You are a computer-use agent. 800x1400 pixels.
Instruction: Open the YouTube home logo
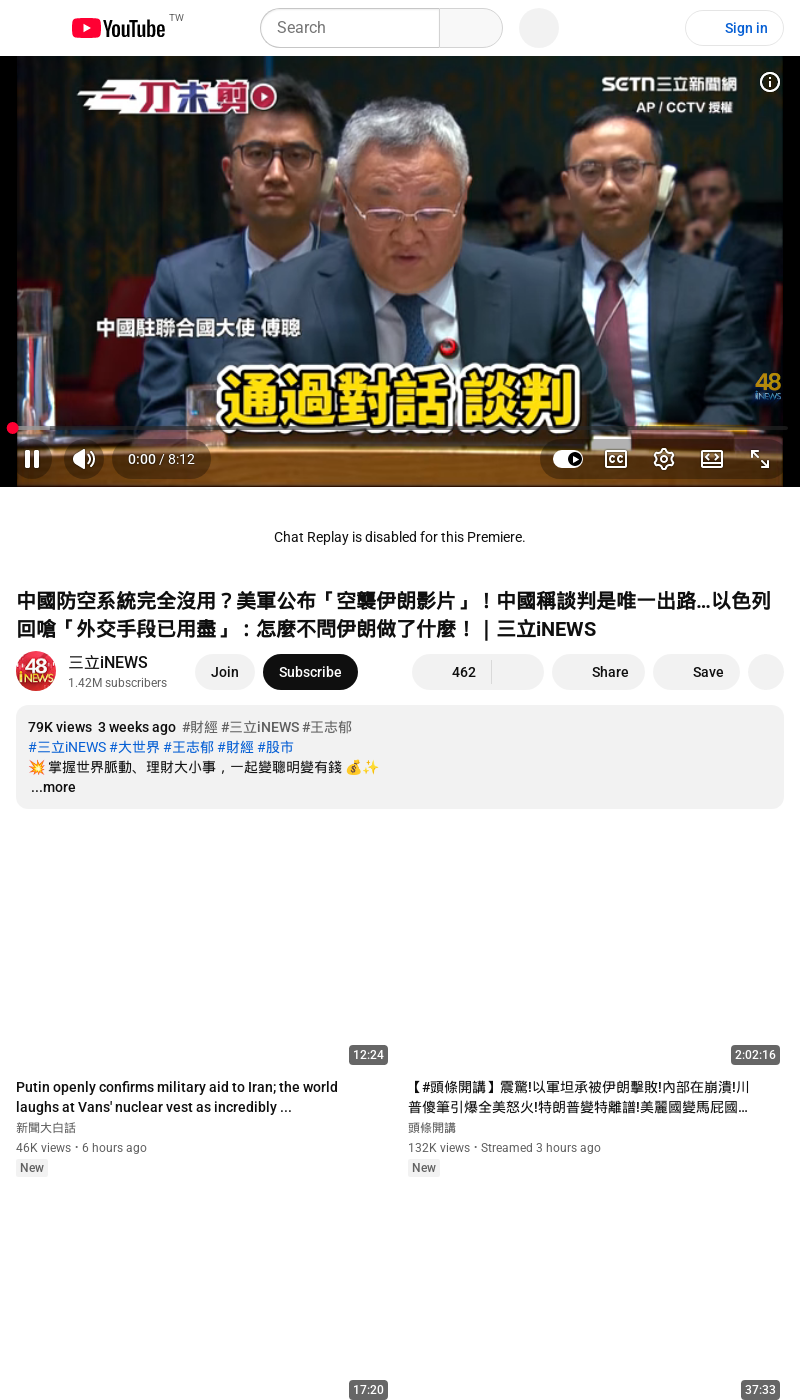tap(118, 28)
